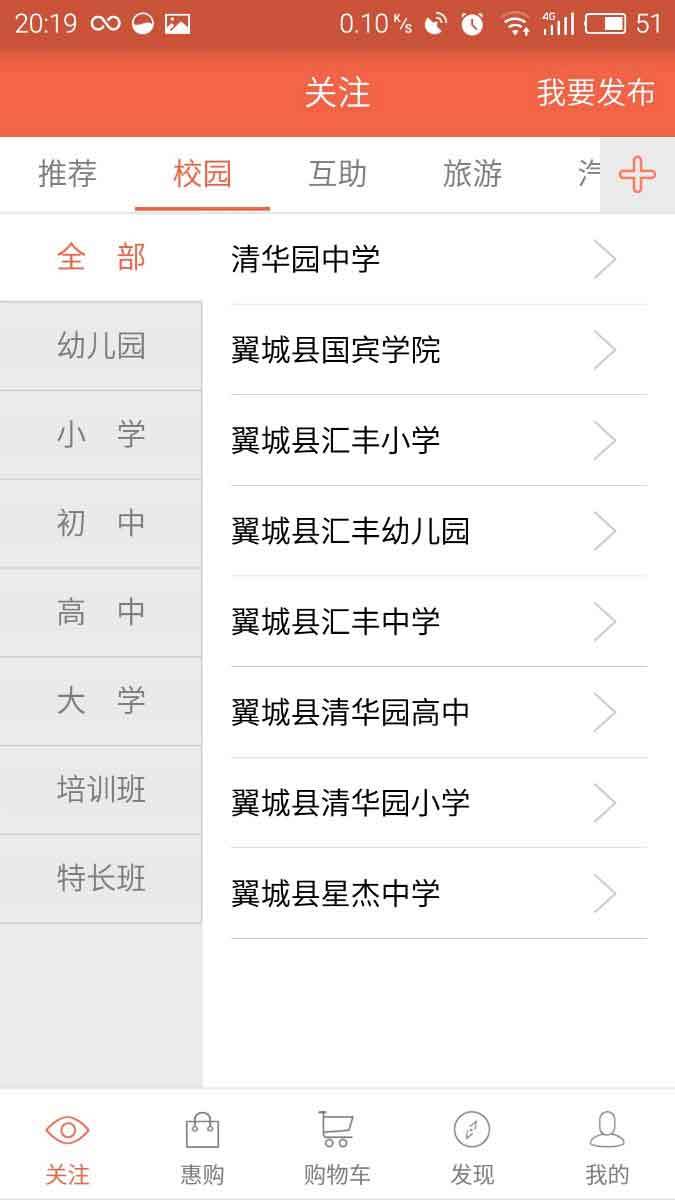Select the 高中 category
Image resolution: width=675 pixels, height=1200 pixels.
[101, 612]
